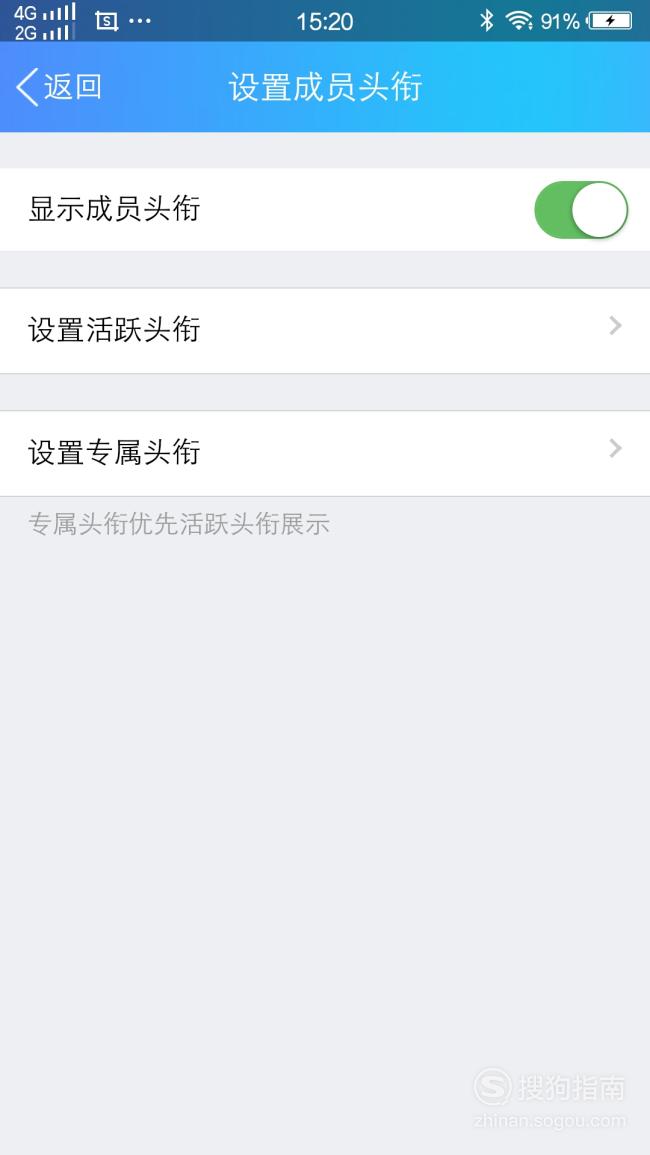Image resolution: width=650 pixels, height=1155 pixels.
Task: Toggle off 显示成员头衔 switch
Action: point(581,210)
